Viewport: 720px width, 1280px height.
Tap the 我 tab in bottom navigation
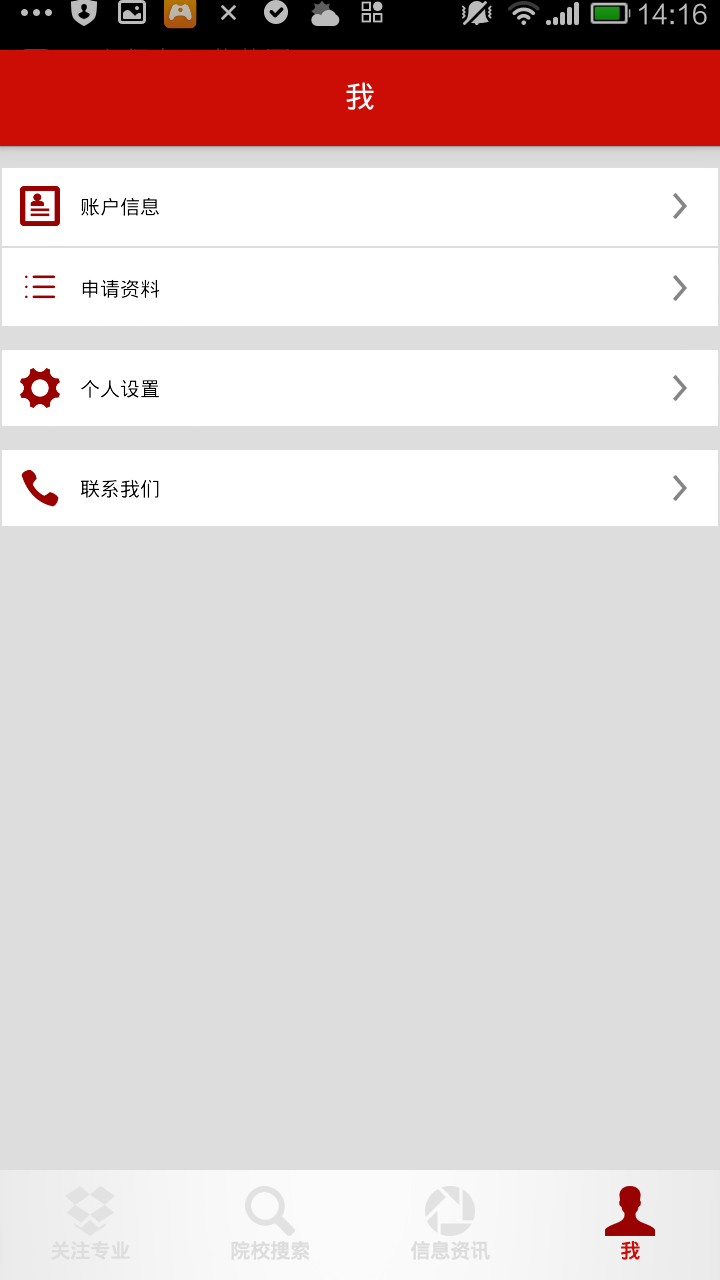(x=630, y=1224)
